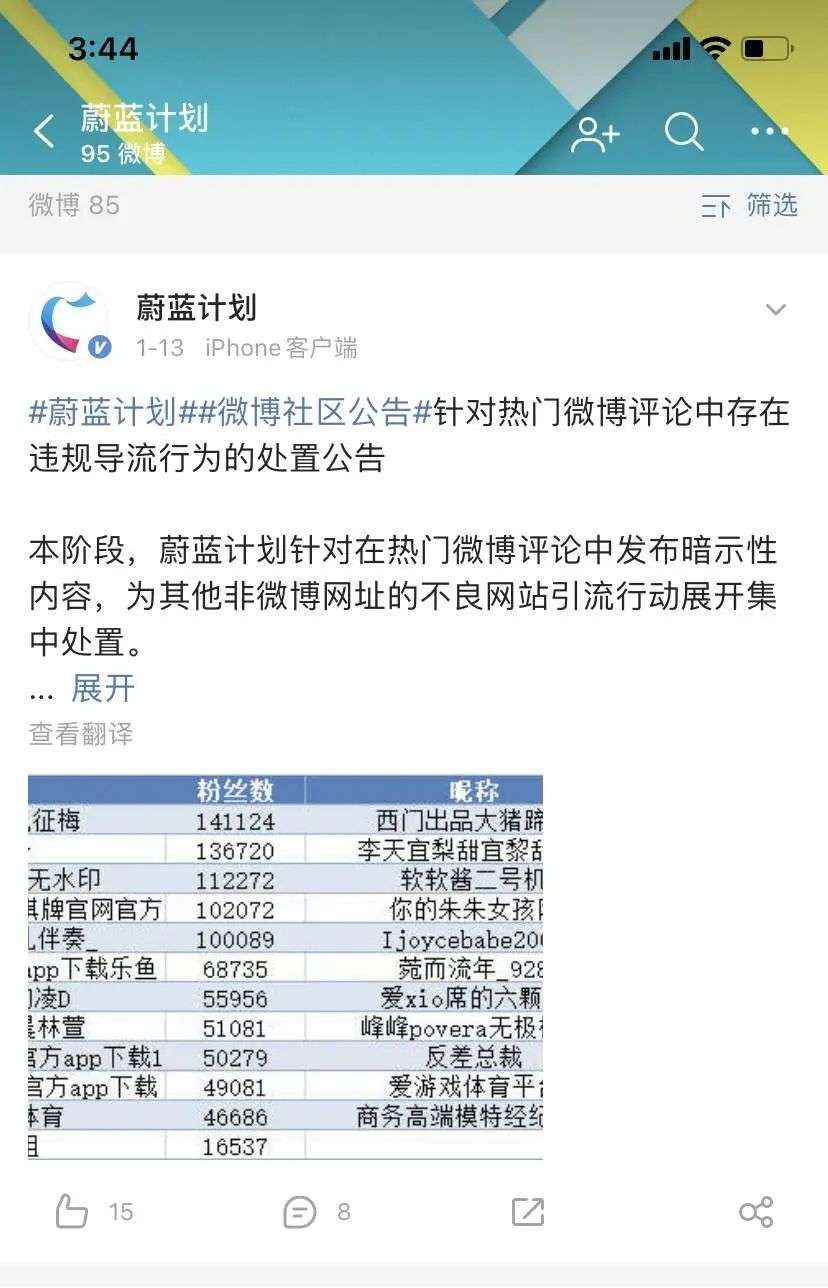Open the 8 comments on post
828x1288 pixels.
pyautogui.click(x=300, y=1212)
